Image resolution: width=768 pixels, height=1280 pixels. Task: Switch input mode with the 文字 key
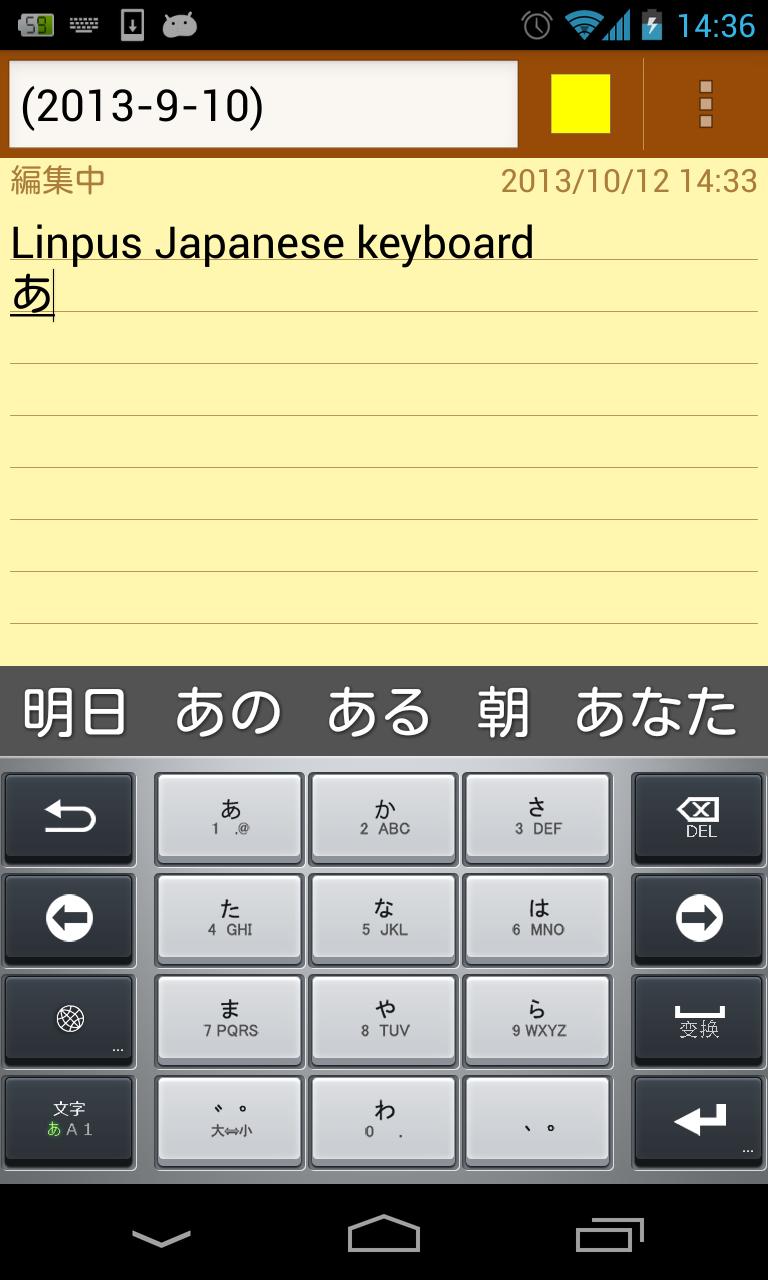click(69, 1119)
